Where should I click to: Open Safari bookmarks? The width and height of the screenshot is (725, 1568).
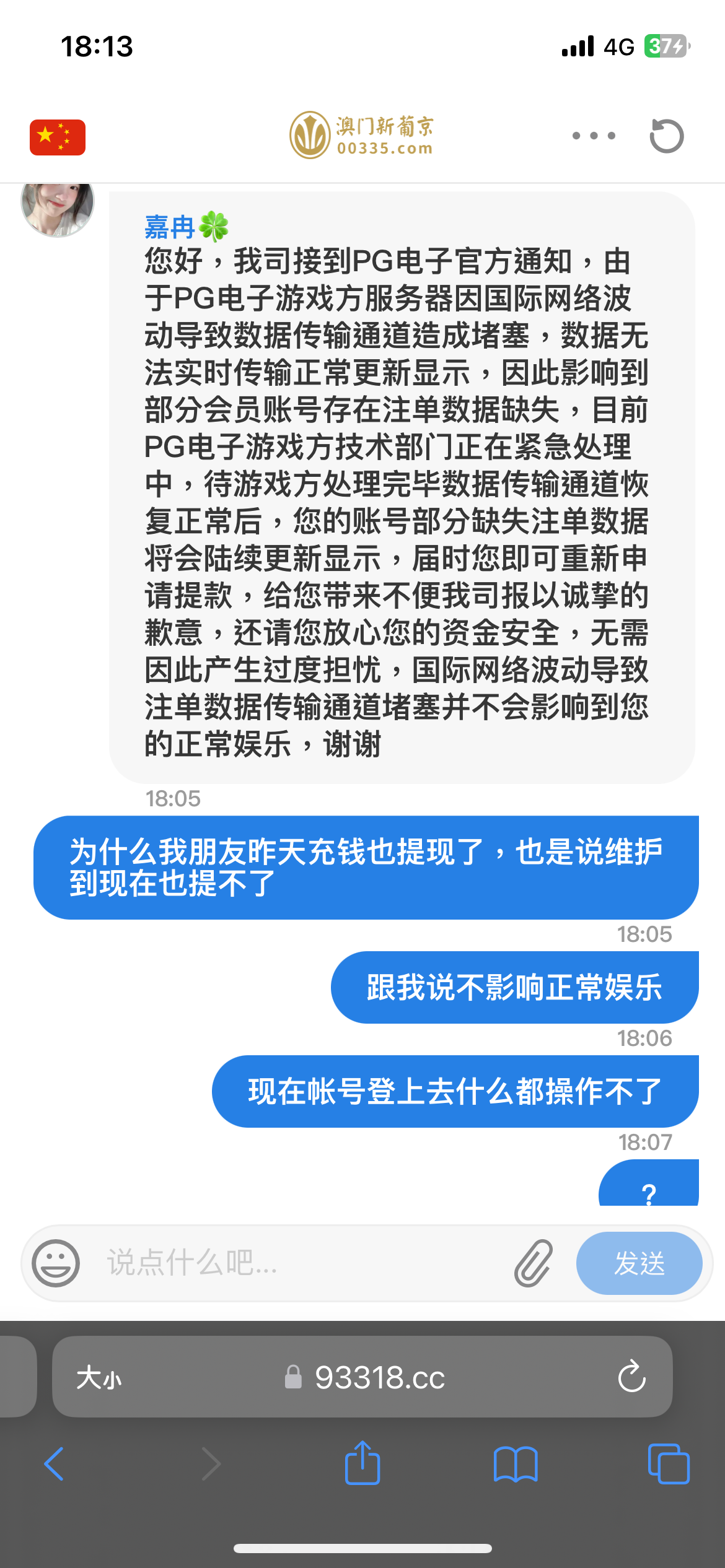click(x=516, y=1464)
